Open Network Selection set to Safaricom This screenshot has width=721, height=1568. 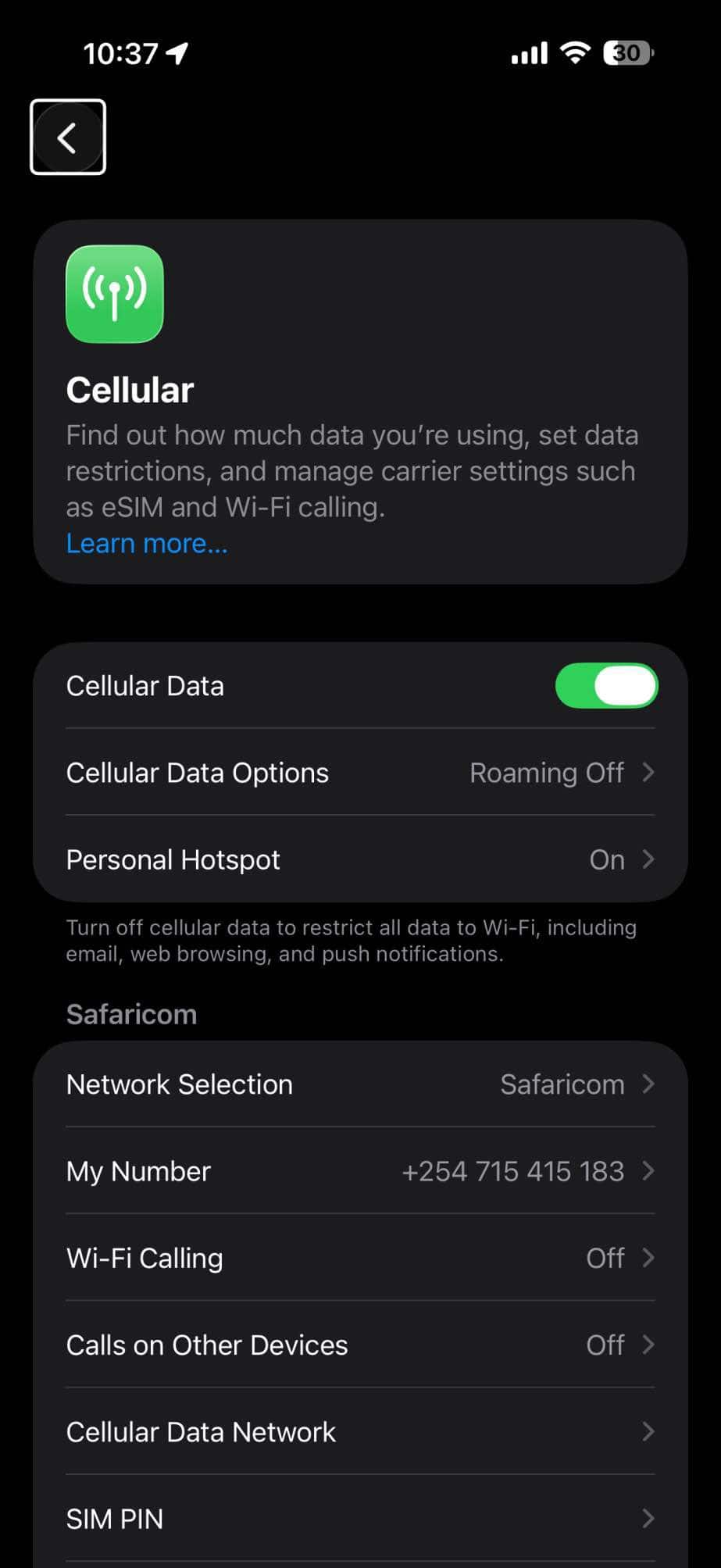pos(359,1084)
